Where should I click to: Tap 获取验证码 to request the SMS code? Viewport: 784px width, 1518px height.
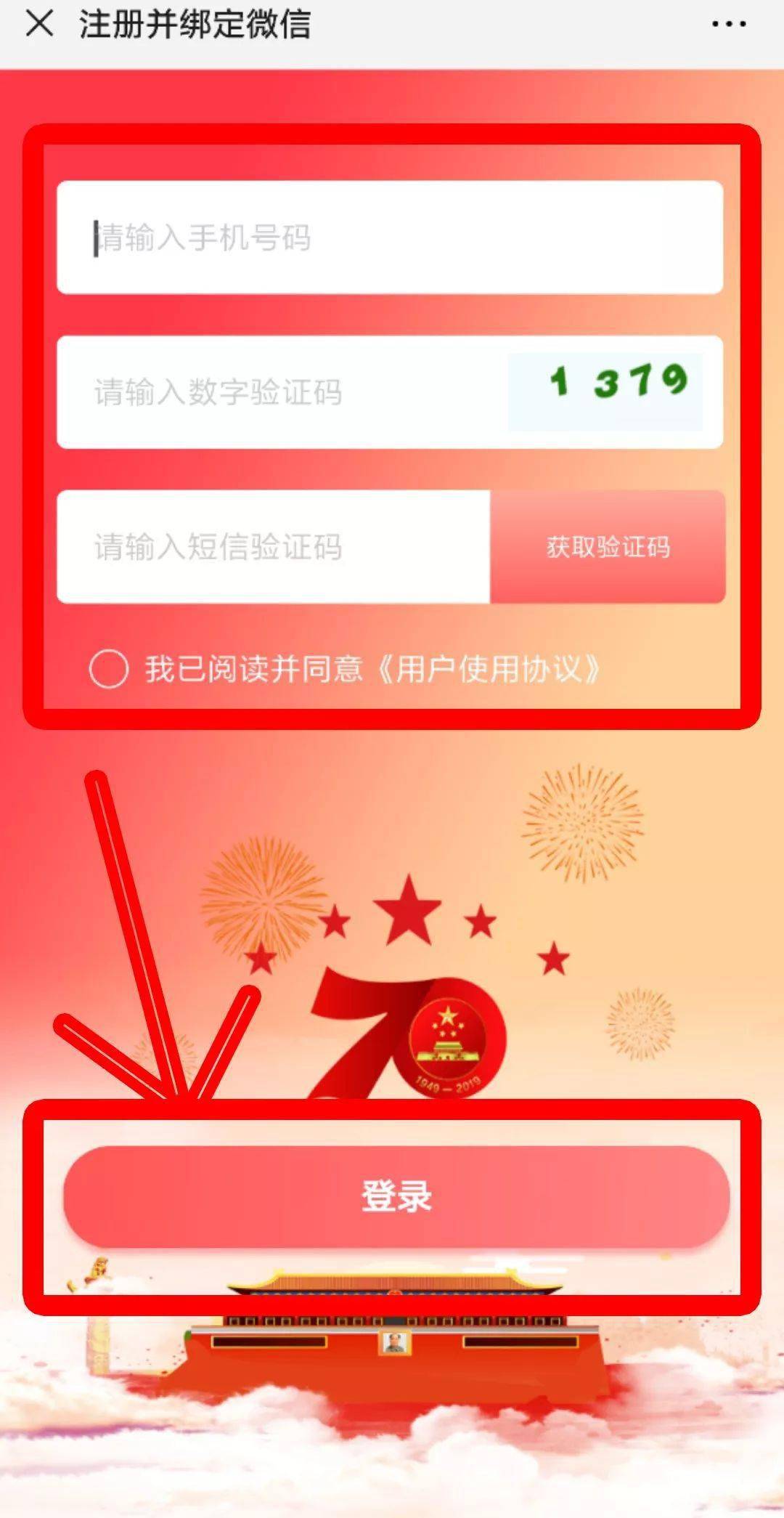pyautogui.click(x=608, y=547)
